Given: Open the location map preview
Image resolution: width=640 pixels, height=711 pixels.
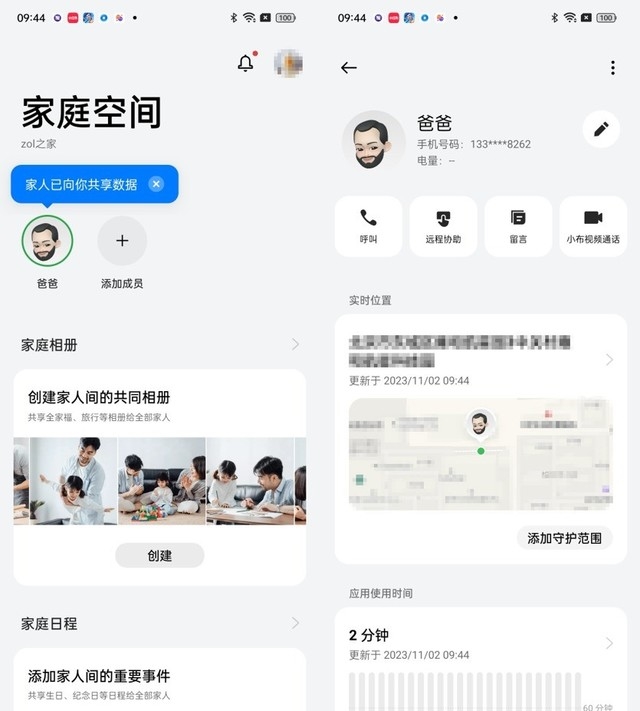Looking at the screenshot, I should pos(480,455).
